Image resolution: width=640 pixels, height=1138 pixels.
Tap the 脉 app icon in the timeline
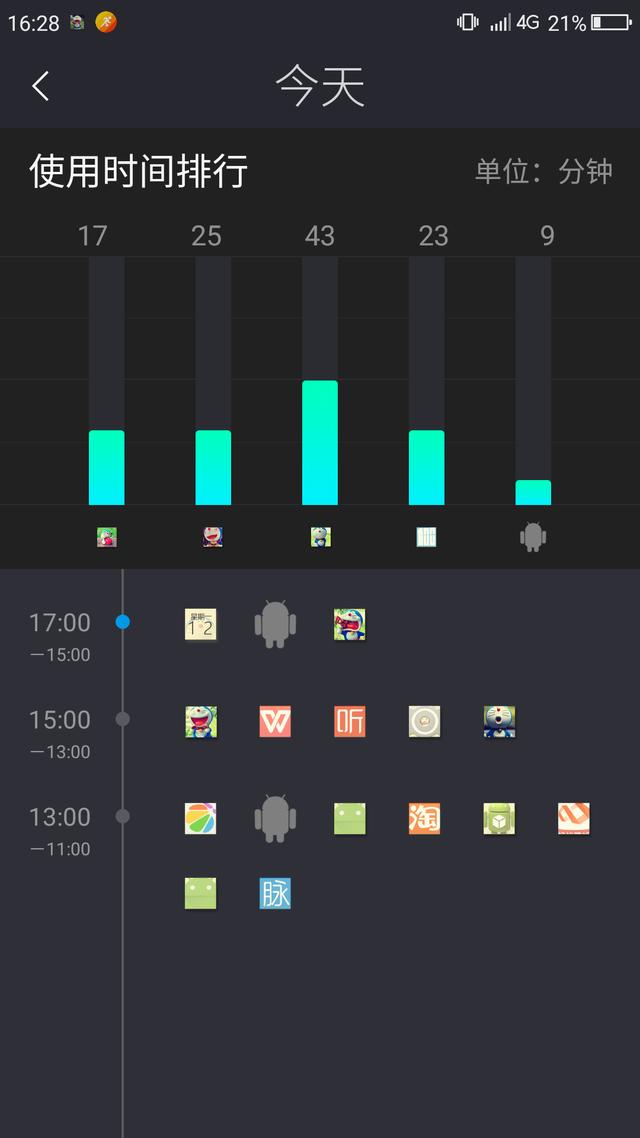275,893
